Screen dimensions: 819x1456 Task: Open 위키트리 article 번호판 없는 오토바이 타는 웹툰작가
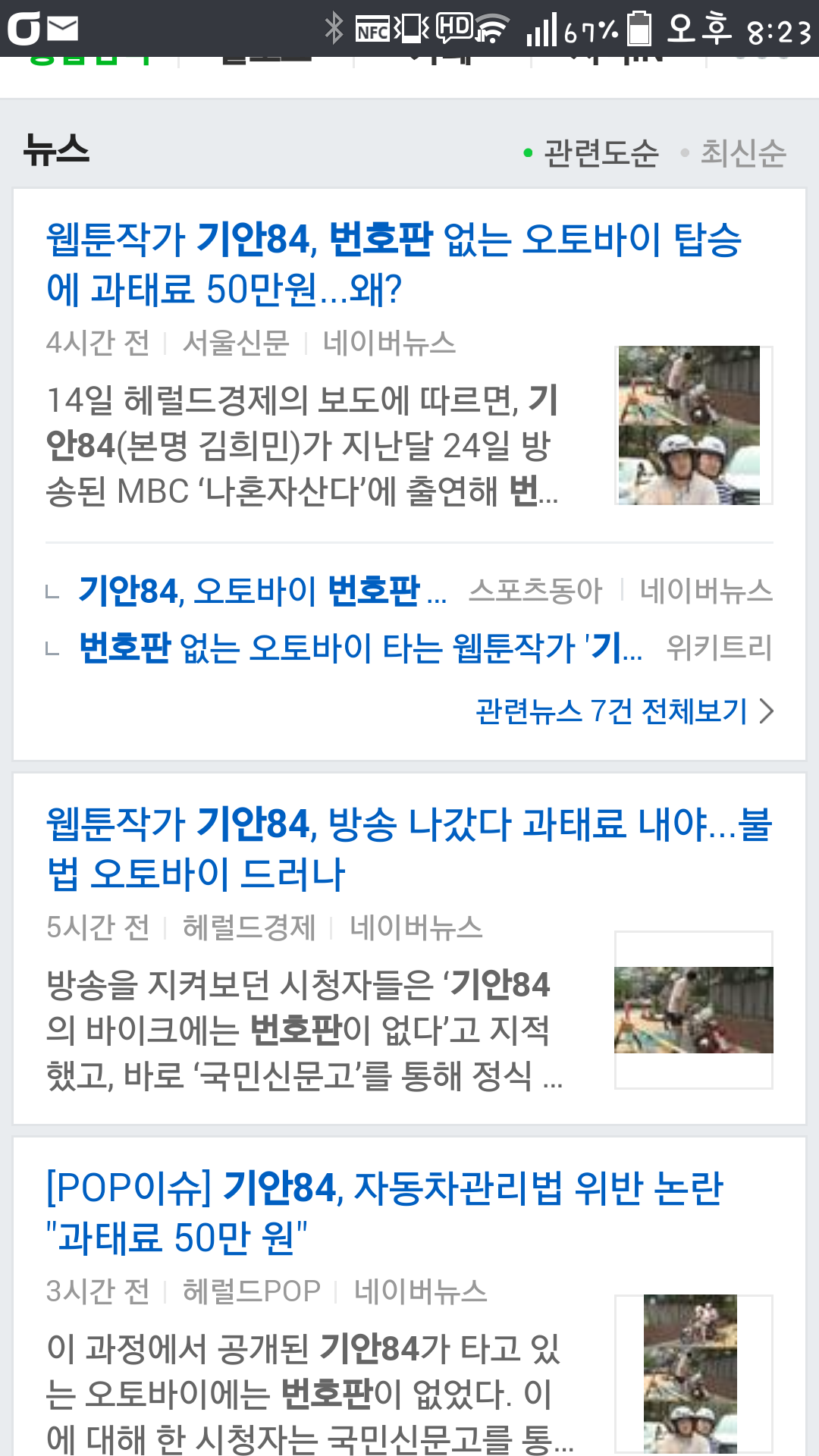click(360, 648)
